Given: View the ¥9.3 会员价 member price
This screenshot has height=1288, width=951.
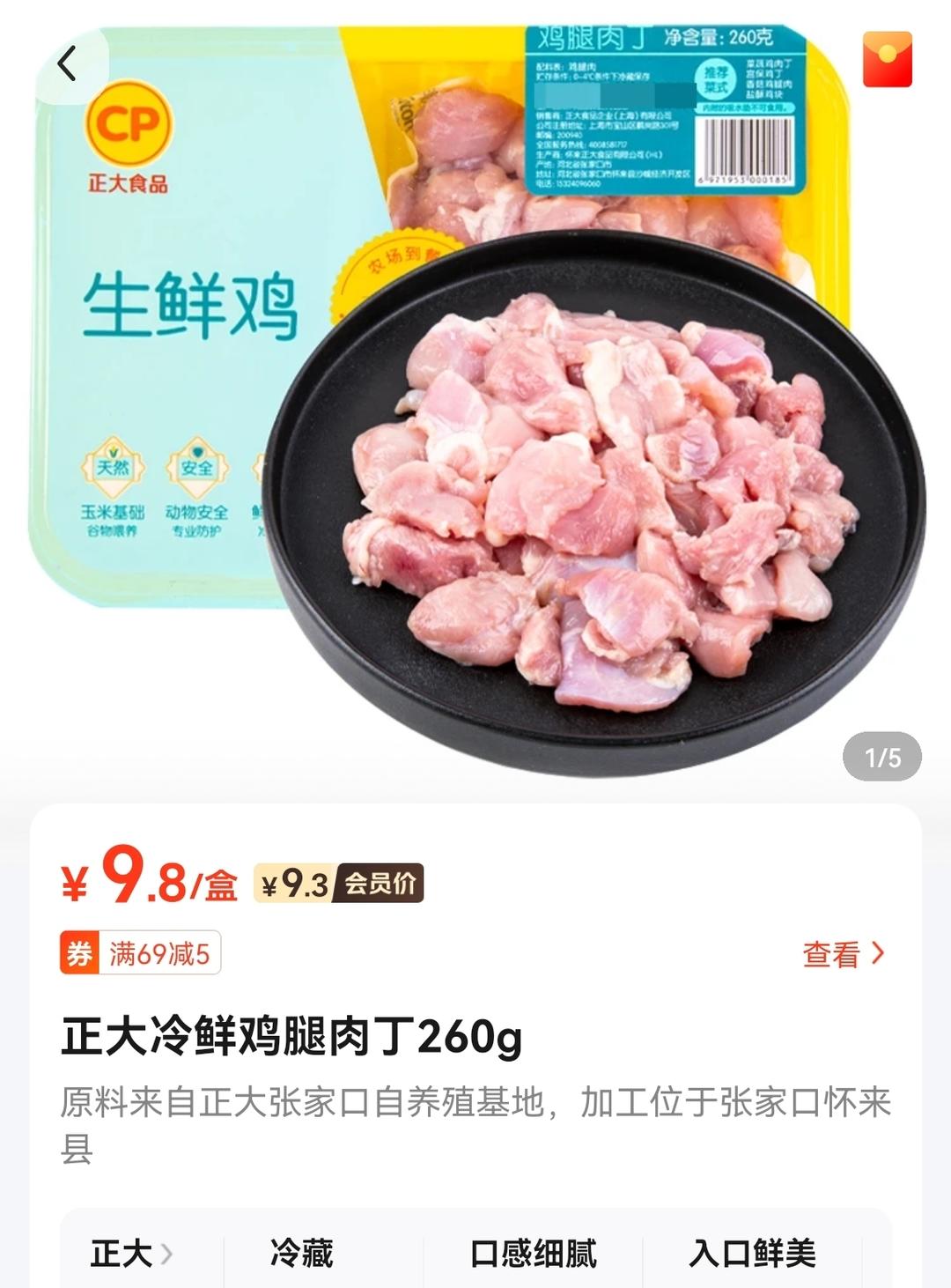Looking at the screenshot, I should click(x=339, y=884).
